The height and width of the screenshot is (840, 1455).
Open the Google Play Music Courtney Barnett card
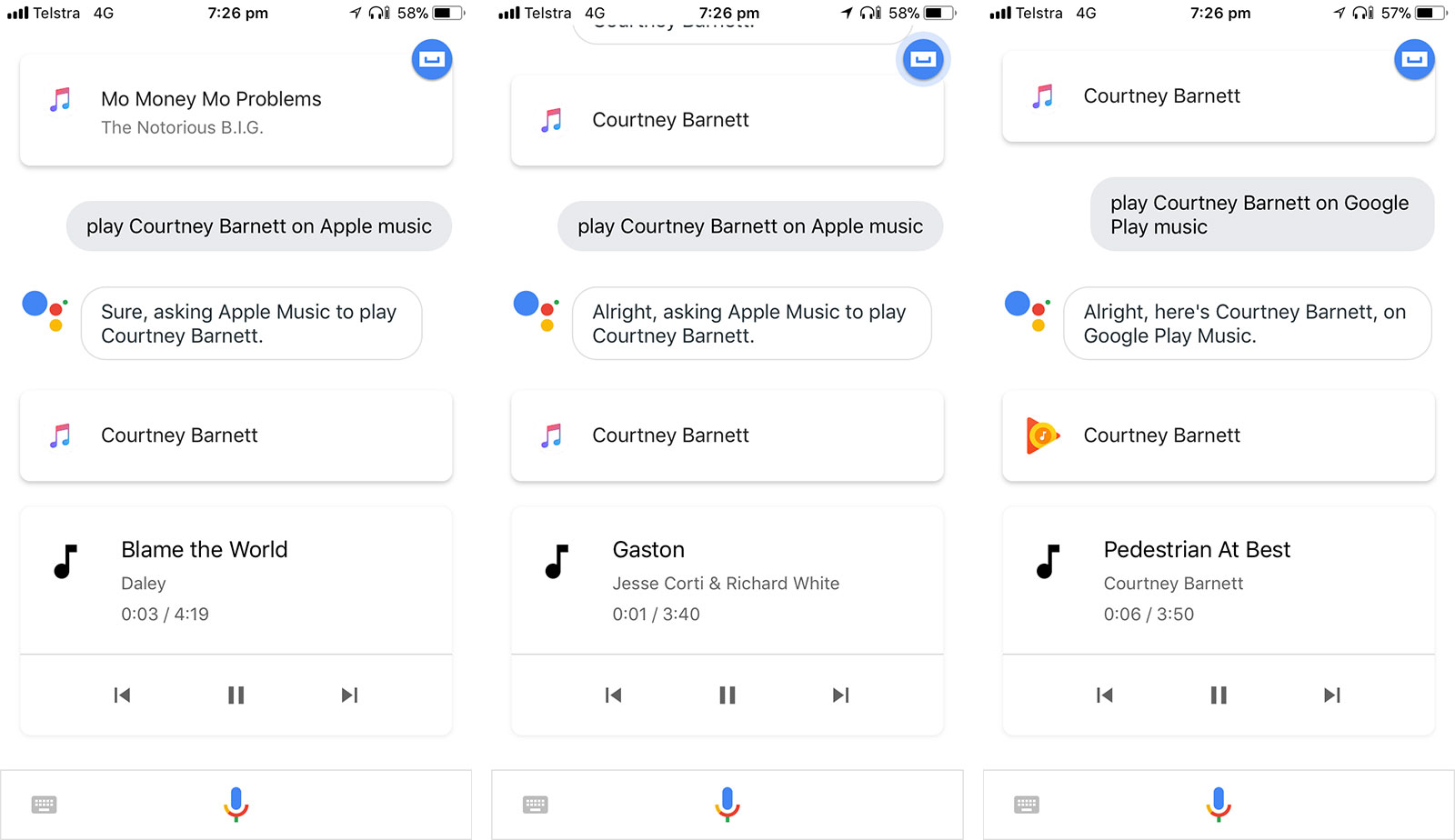tap(1218, 435)
